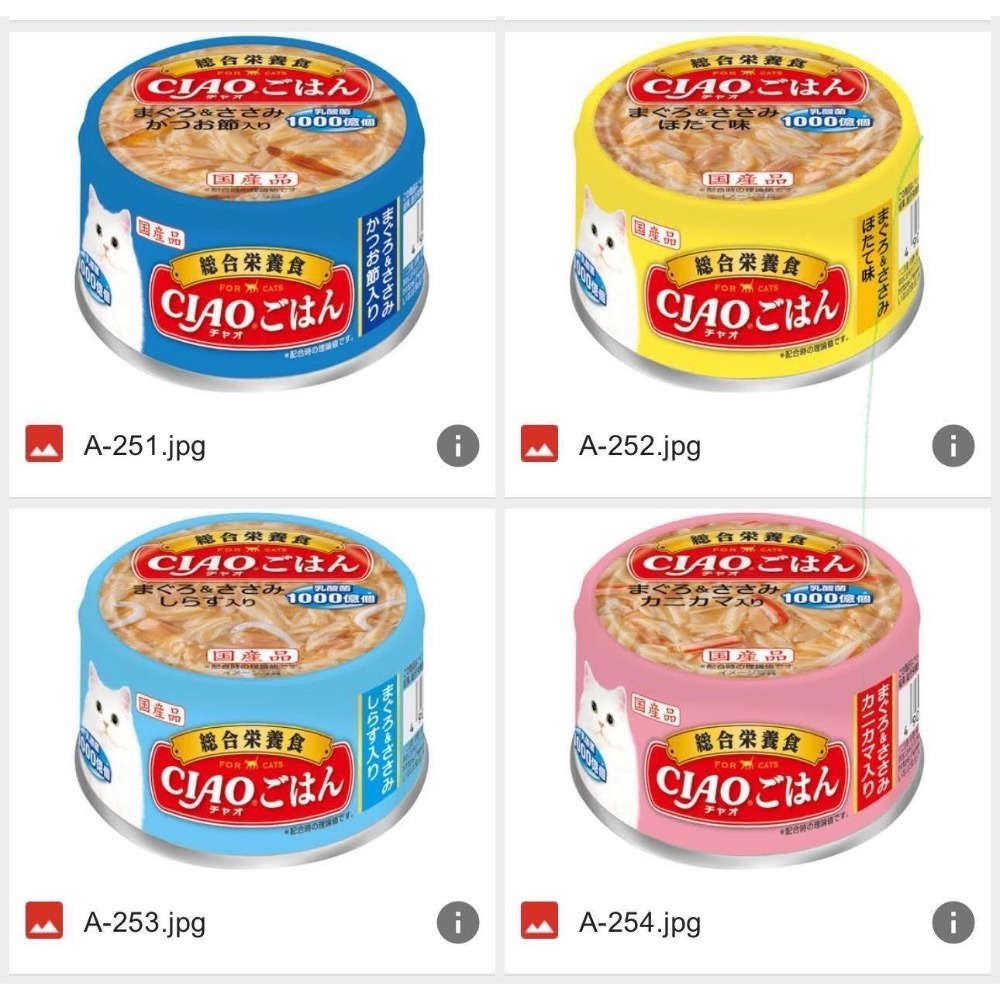Show file info for A-252.jpg
Viewport: 1000px width, 1000px height.
953,445
